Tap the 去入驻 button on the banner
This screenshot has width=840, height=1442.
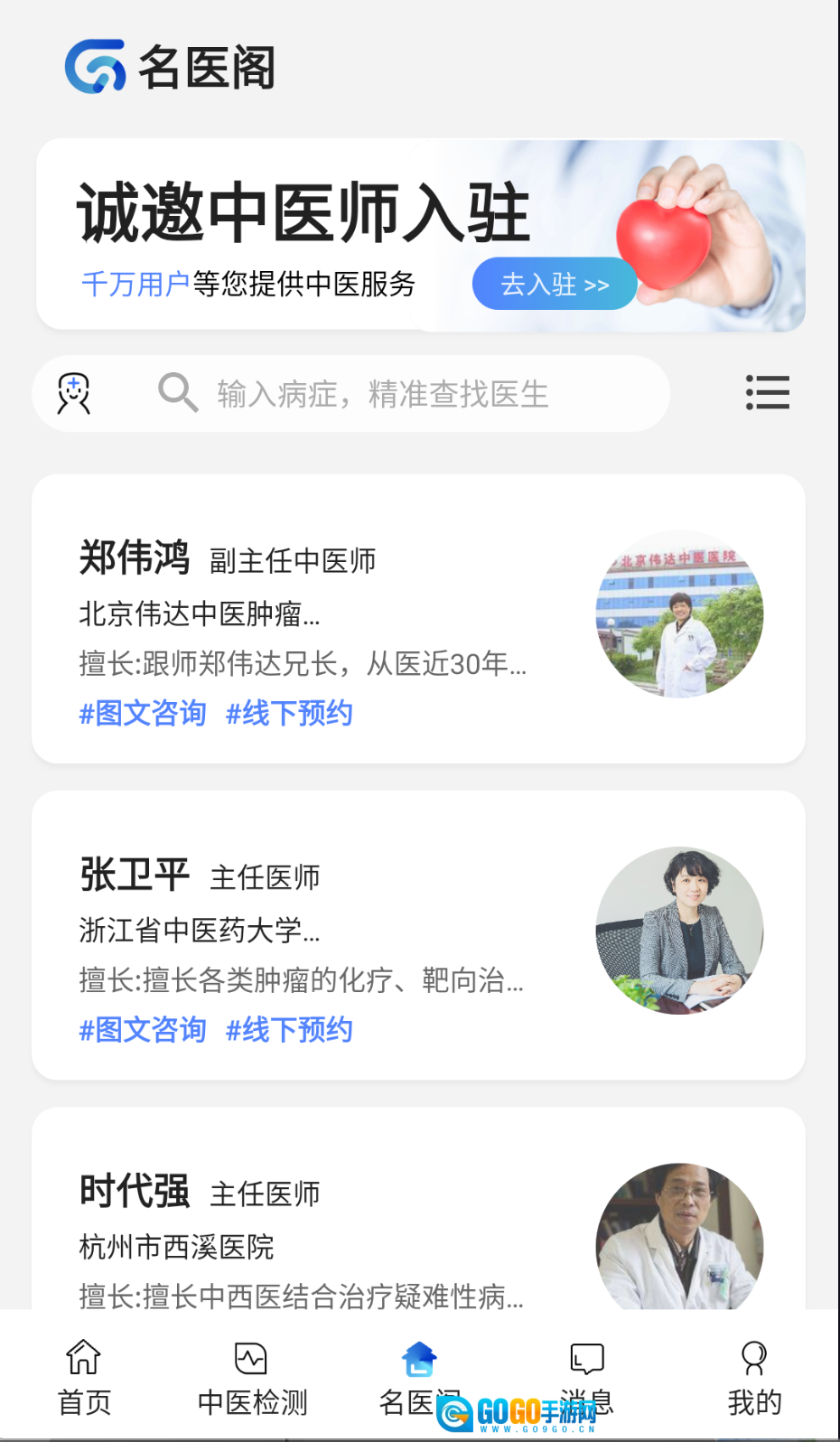(x=555, y=284)
